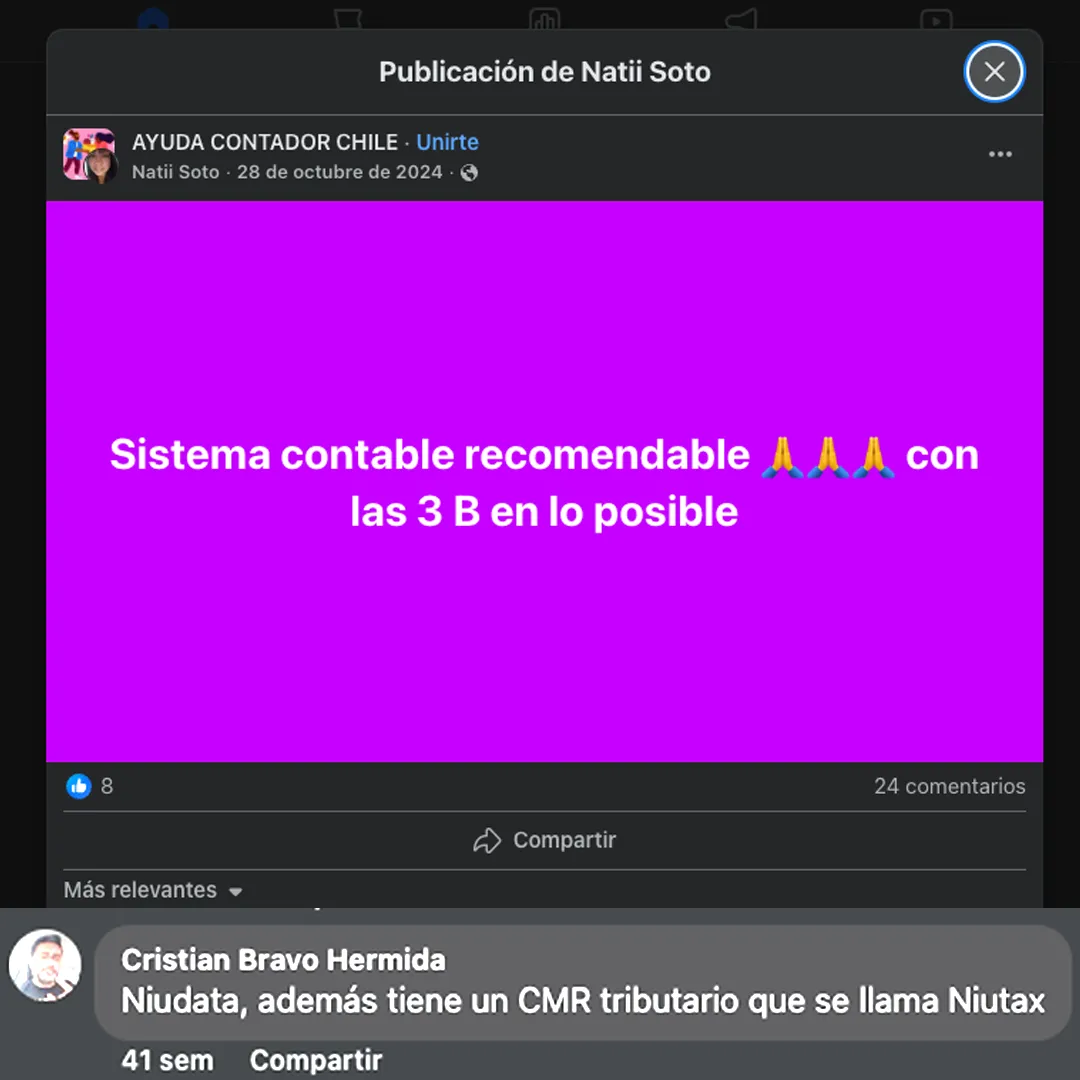Screen dimensions: 1080x1080
Task: Open Natii Soto's profile
Action: point(176,172)
